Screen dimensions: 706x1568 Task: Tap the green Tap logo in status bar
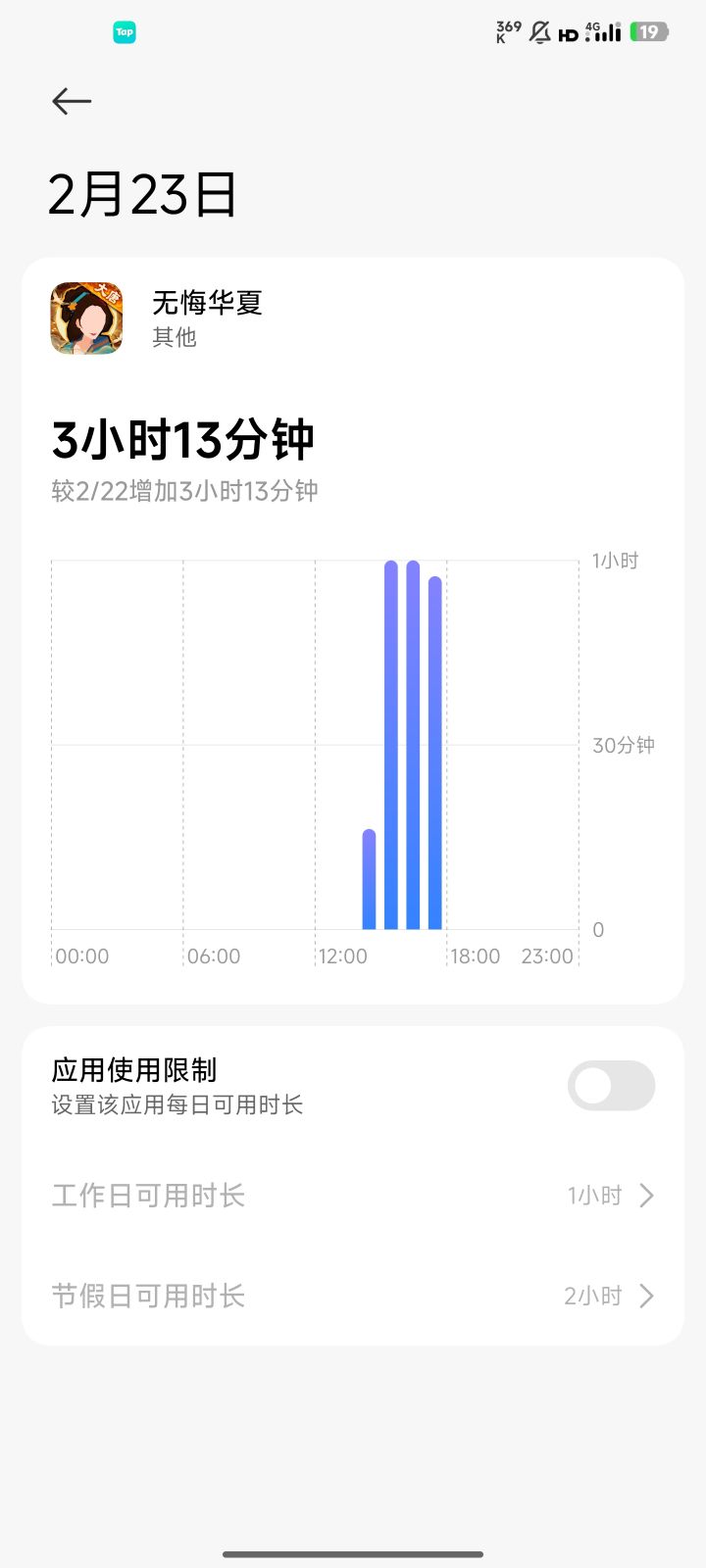click(x=124, y=31)
